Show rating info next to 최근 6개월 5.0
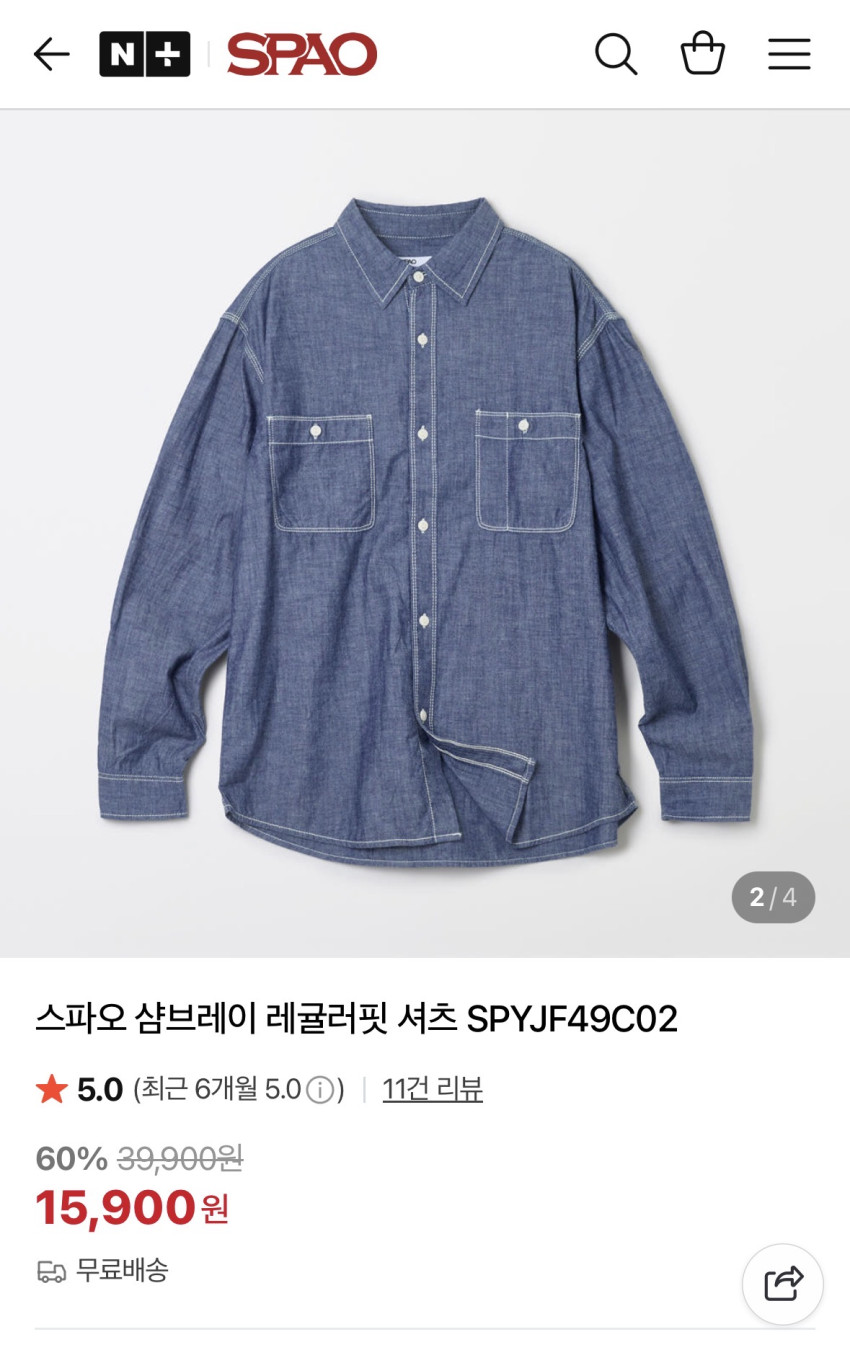Screen dimensions: 850x1363 point(320,1090)
